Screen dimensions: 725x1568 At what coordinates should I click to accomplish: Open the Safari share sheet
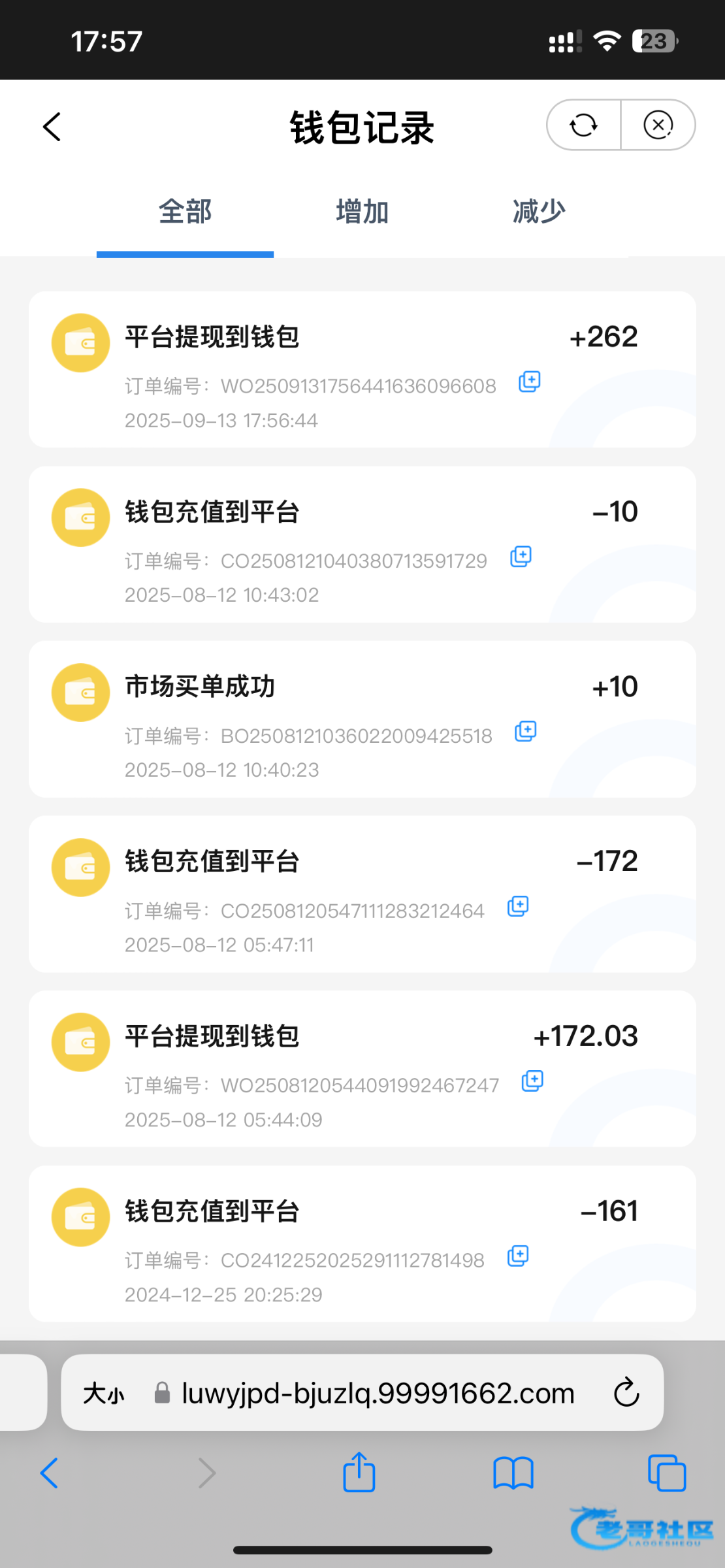[359, 1473]
